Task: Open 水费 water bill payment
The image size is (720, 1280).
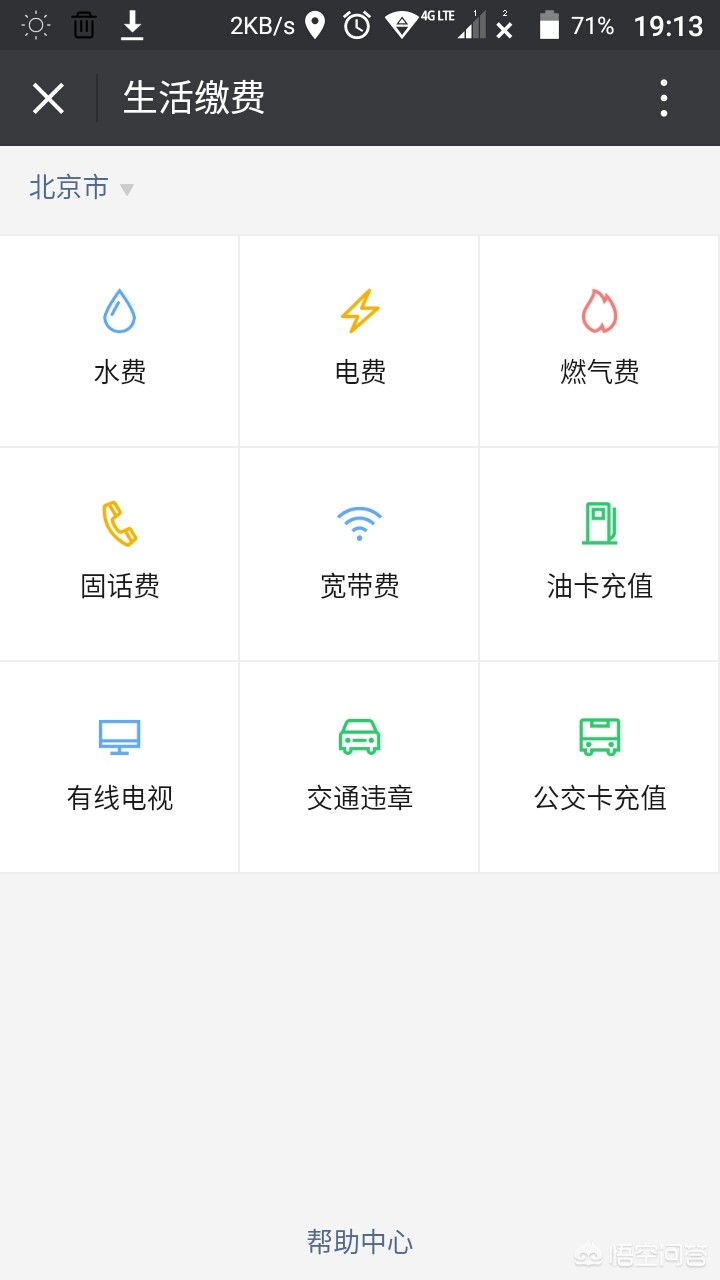Action: tap(120, 341)
